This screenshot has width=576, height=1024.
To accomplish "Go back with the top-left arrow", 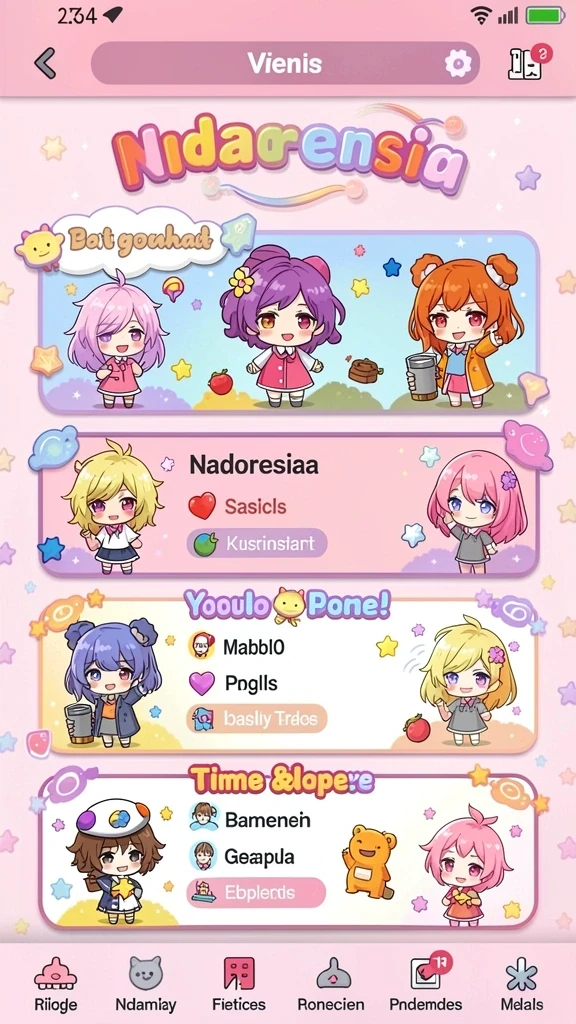I will 44,63.
